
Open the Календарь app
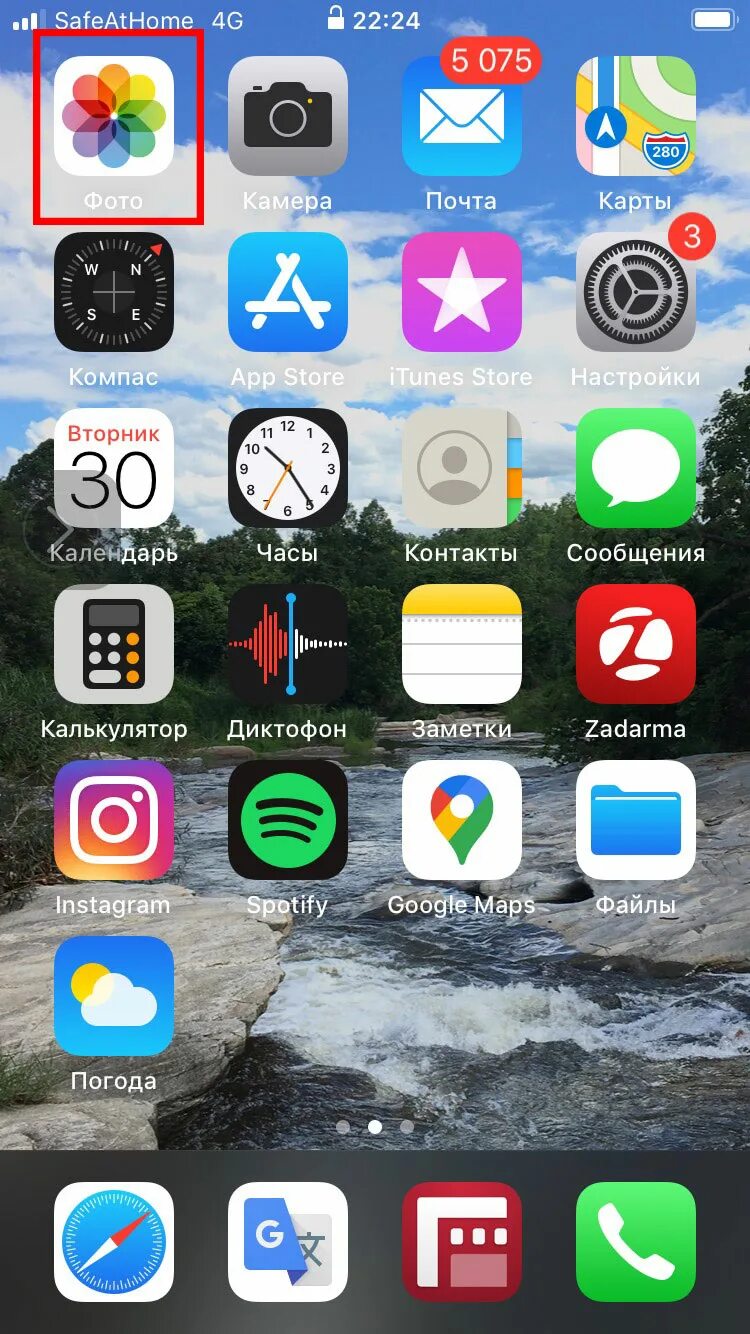114,468
